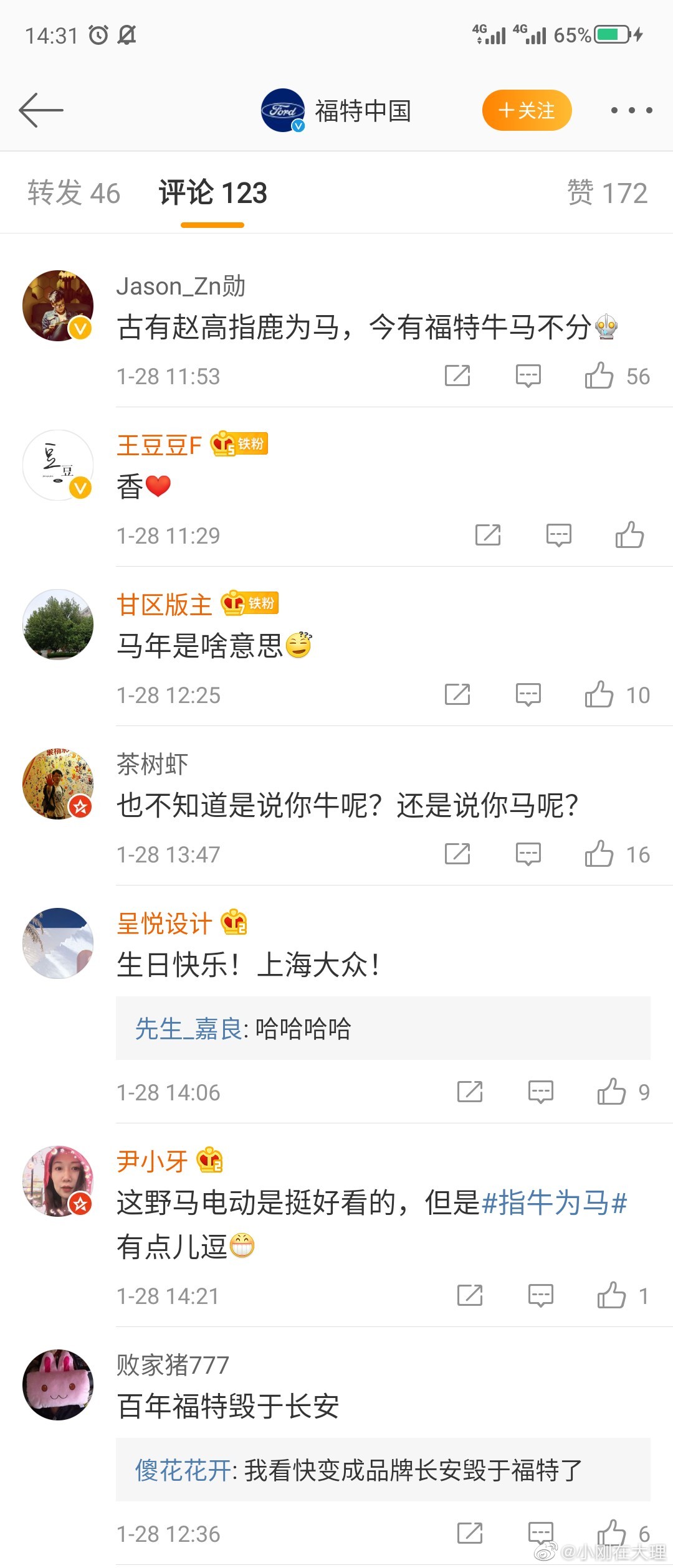Repost 茶树虾's comment
673x1568 pixels.
pyautogui.click(x=457, y=854)
